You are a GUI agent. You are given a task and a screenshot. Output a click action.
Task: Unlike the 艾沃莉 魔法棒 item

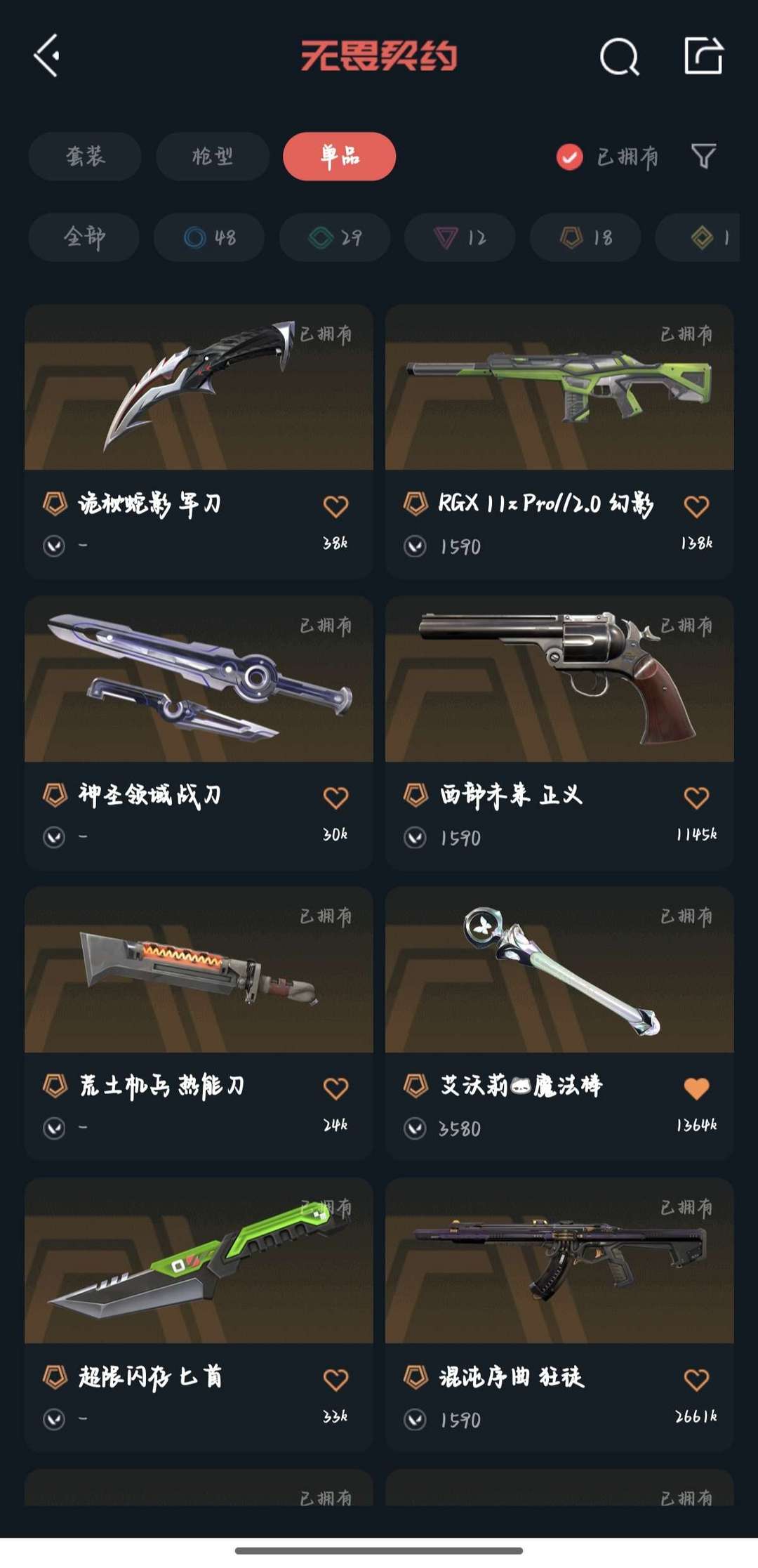pyautogui.click(x=696, y=1088)
